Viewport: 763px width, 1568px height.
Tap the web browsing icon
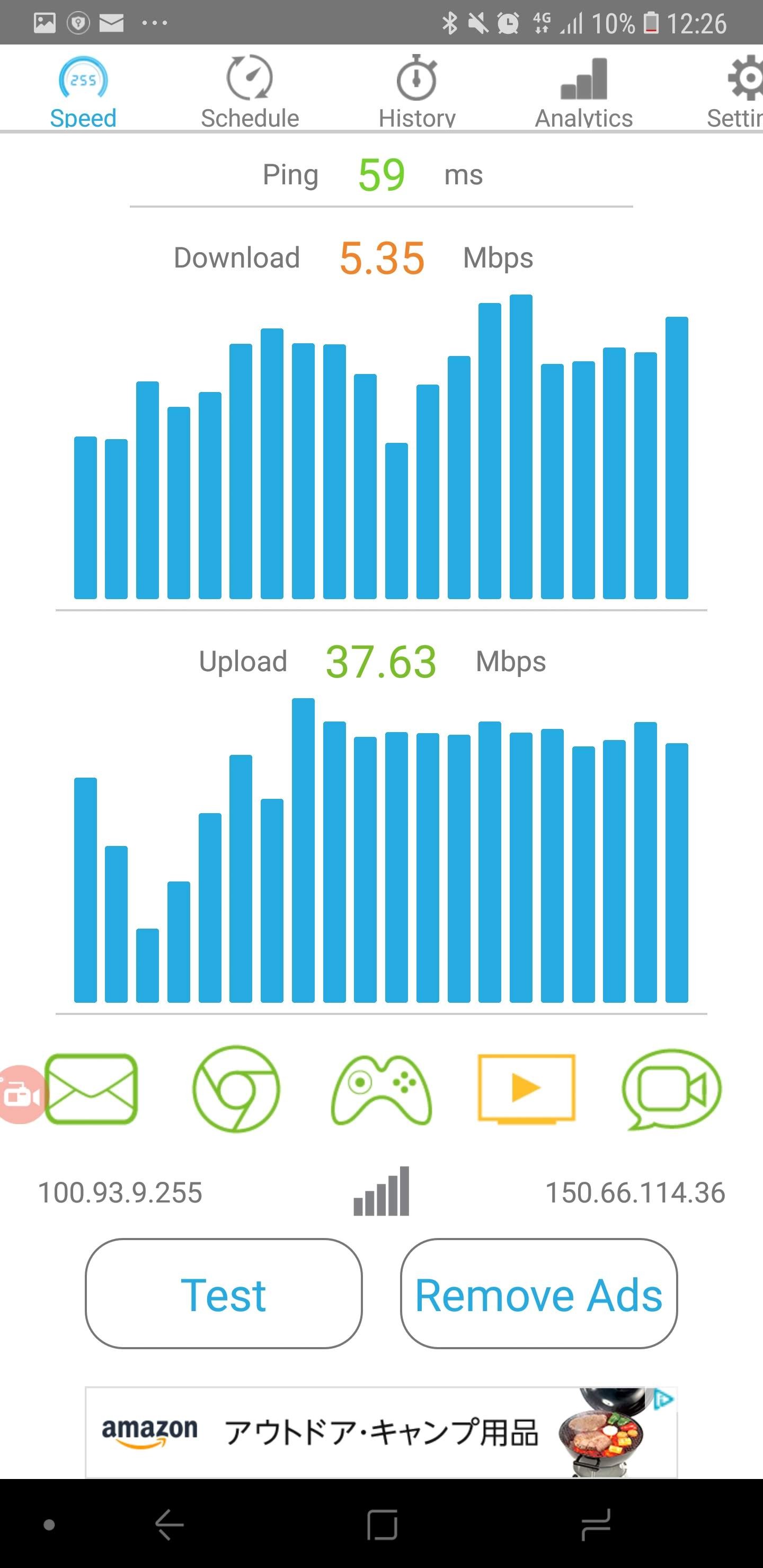(236, 1089)
